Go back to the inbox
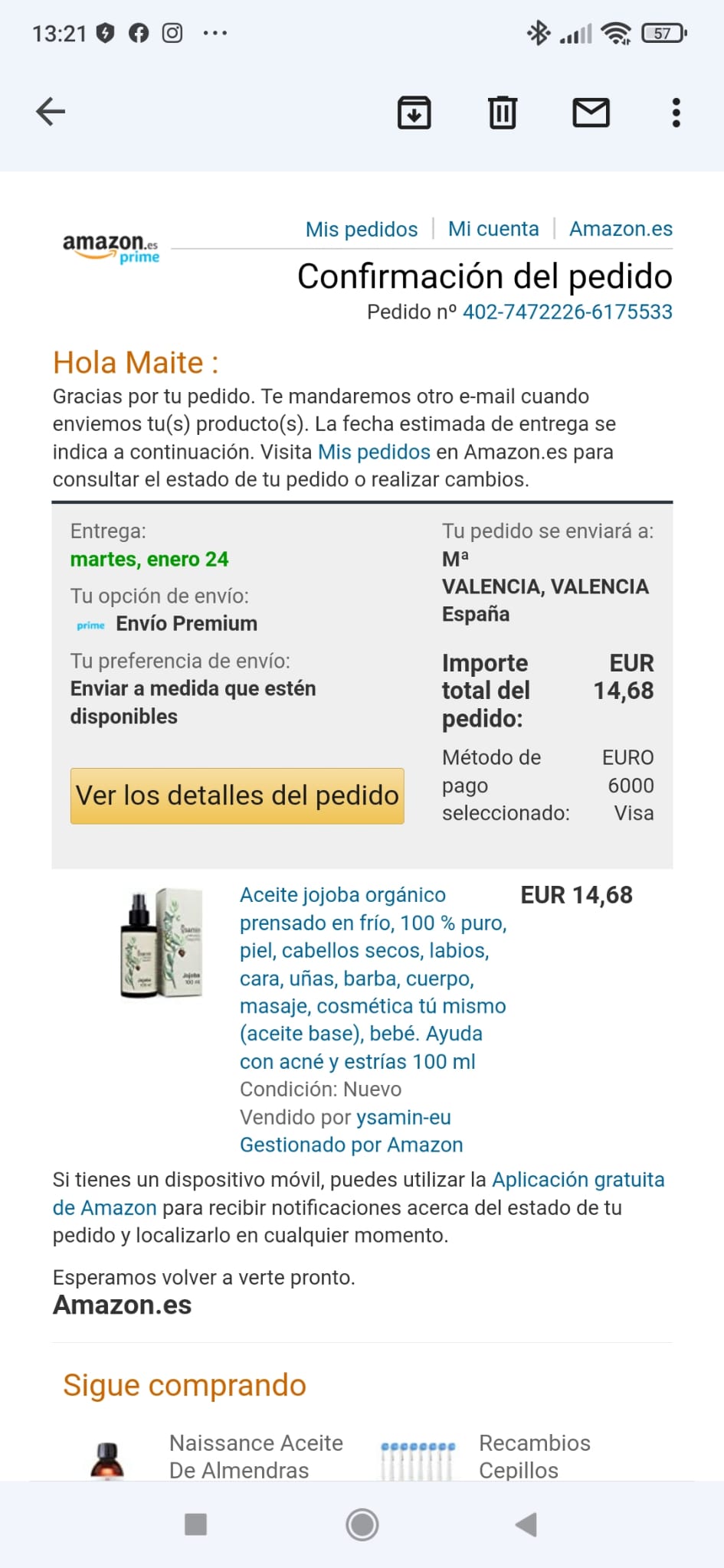724x1568 pixels. [51, 112]
